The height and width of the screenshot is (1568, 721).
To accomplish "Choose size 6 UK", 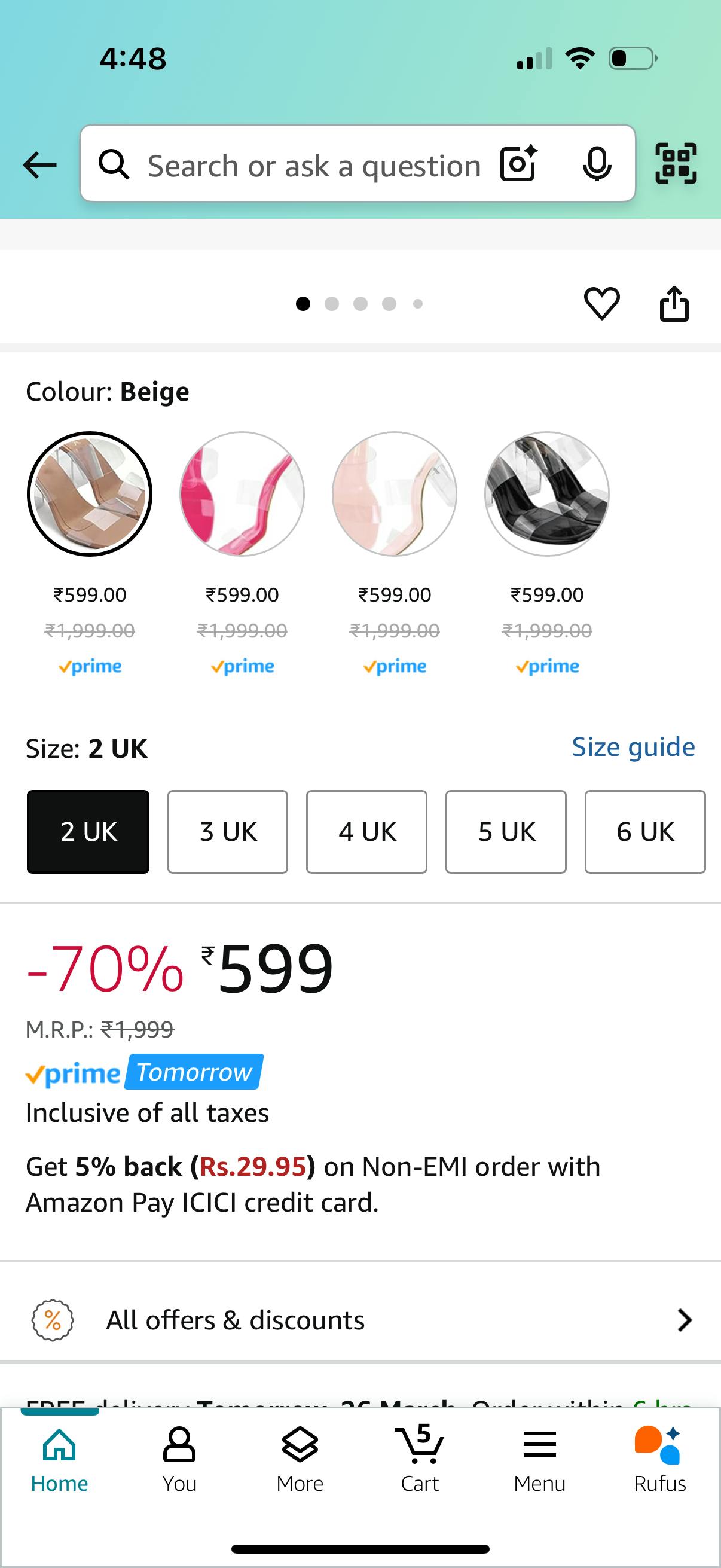I will (x=645, y=831).
